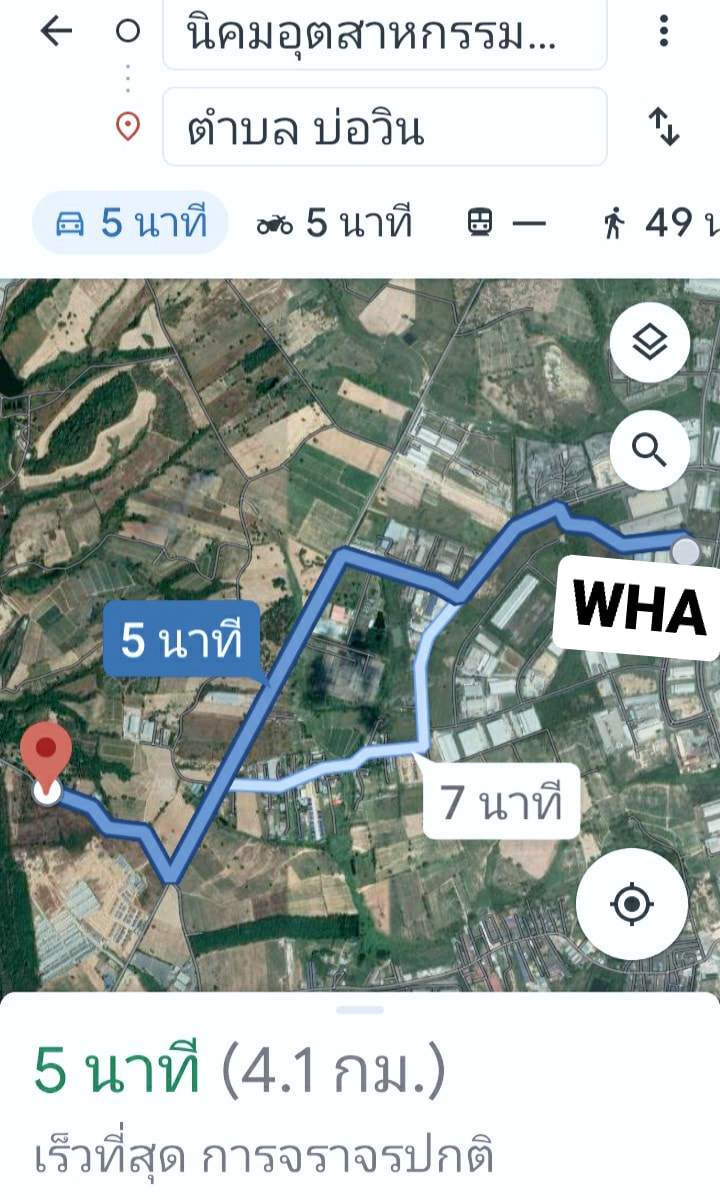Image resolution: width=720 pixels, height=1200 pixels.
Task: Edit the starting point field นิคมอุตสาหกรรม
Action: pyautogui.click(x=384, y=36)
